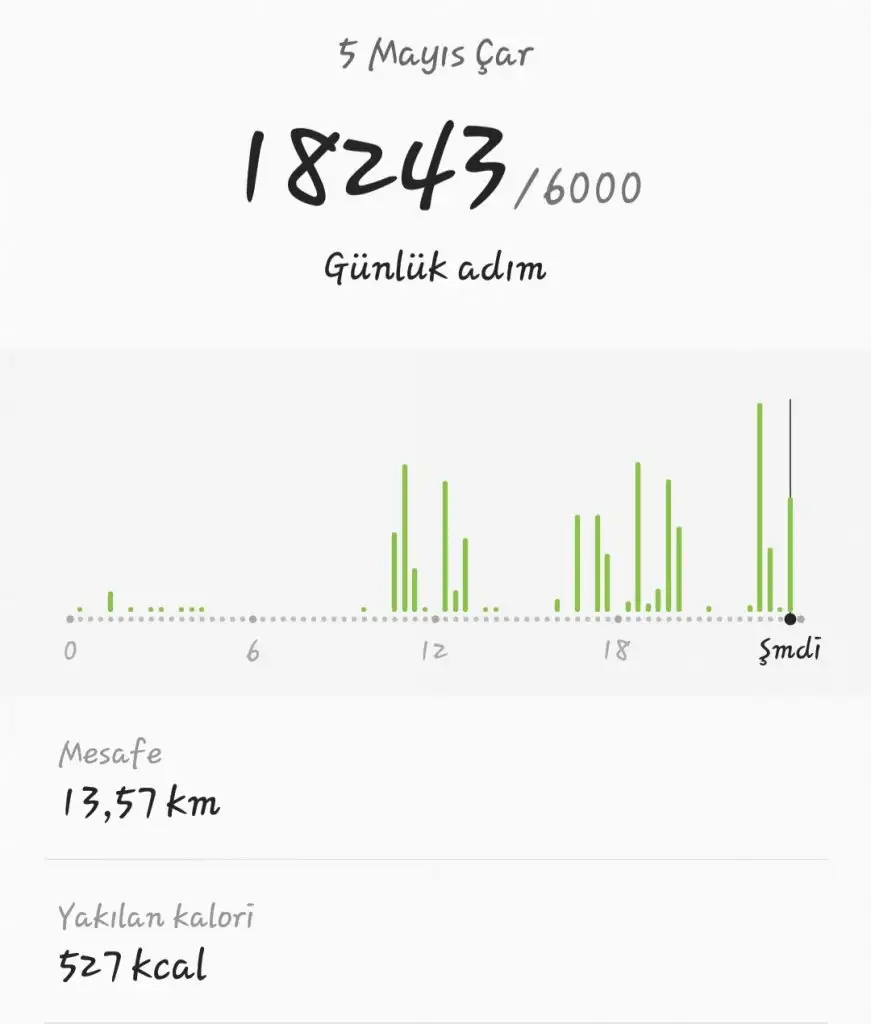Select the small morning activity bar near 0

[x=110, y=600]
